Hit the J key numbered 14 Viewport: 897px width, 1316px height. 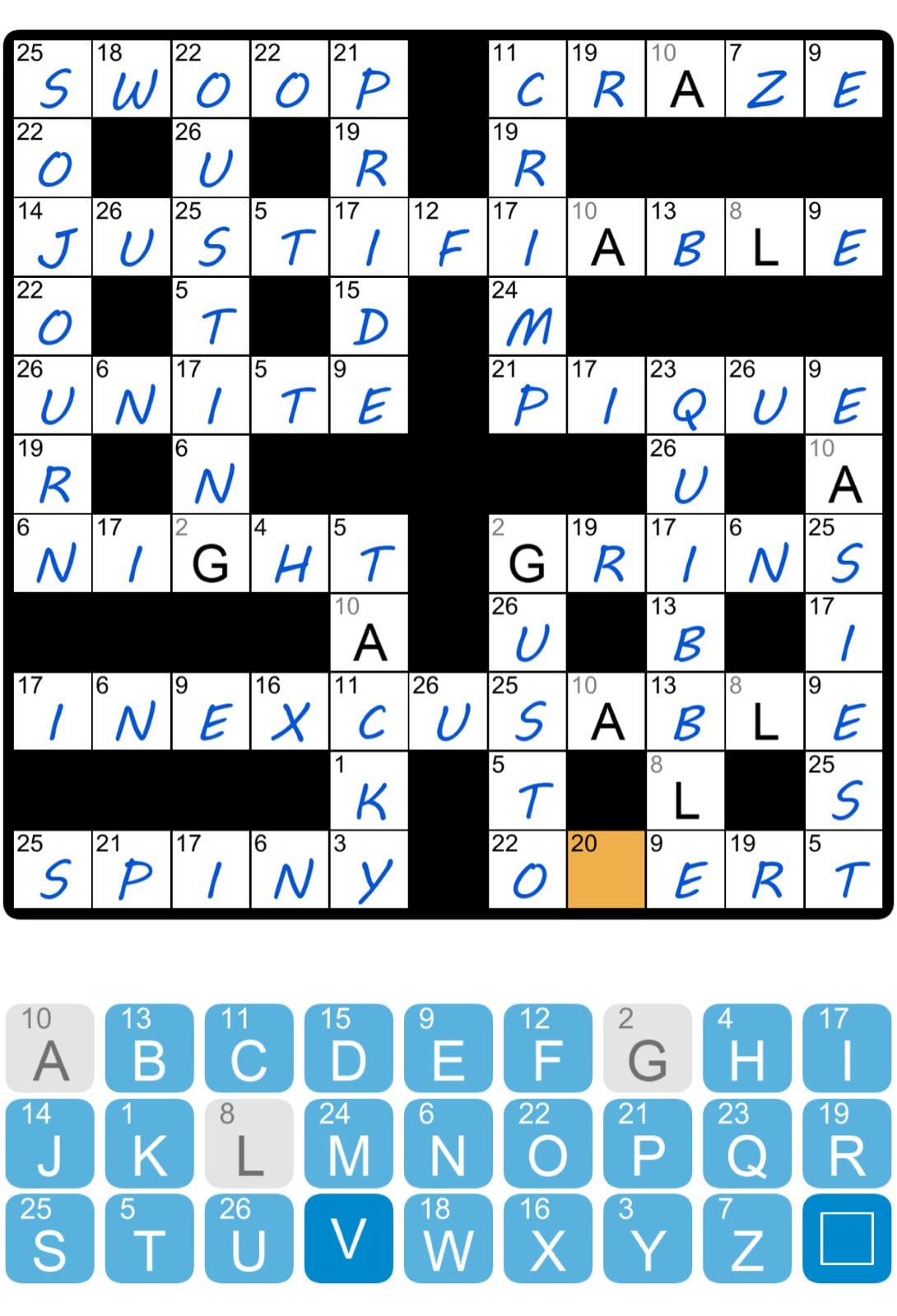(x=49, y=1143)
